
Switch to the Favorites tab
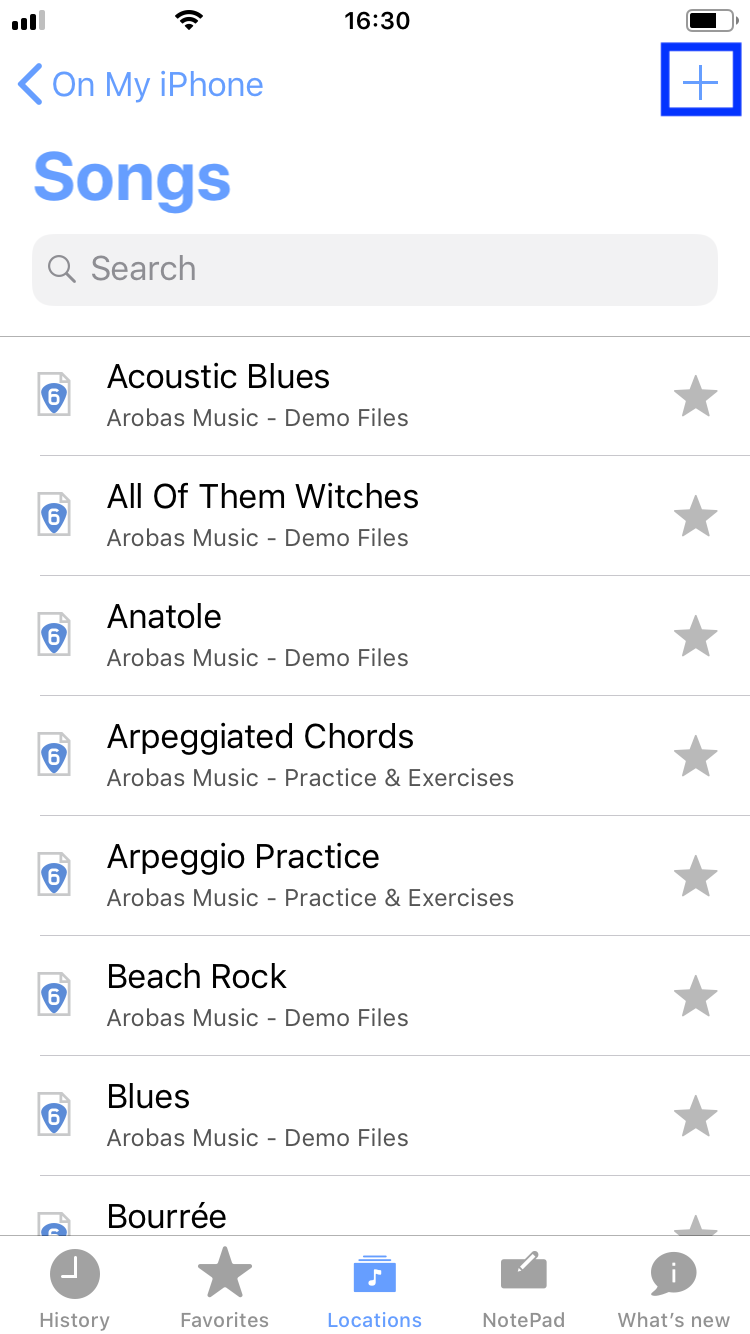tap(225, 1289)
